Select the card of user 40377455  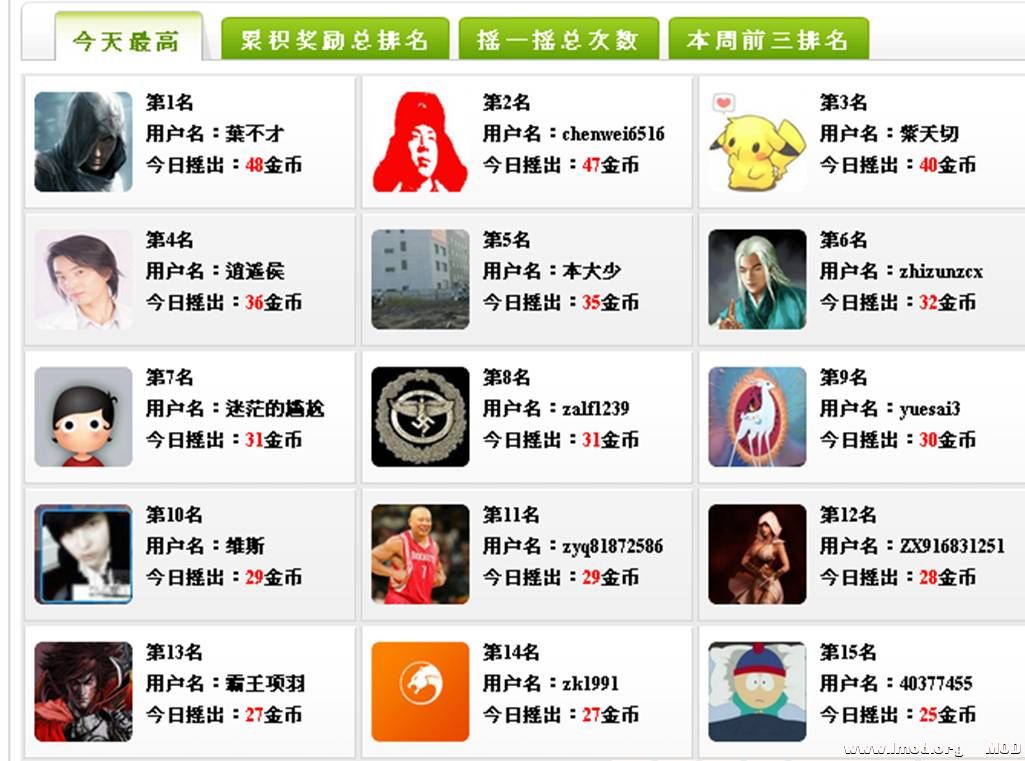[x=864, y=691]
